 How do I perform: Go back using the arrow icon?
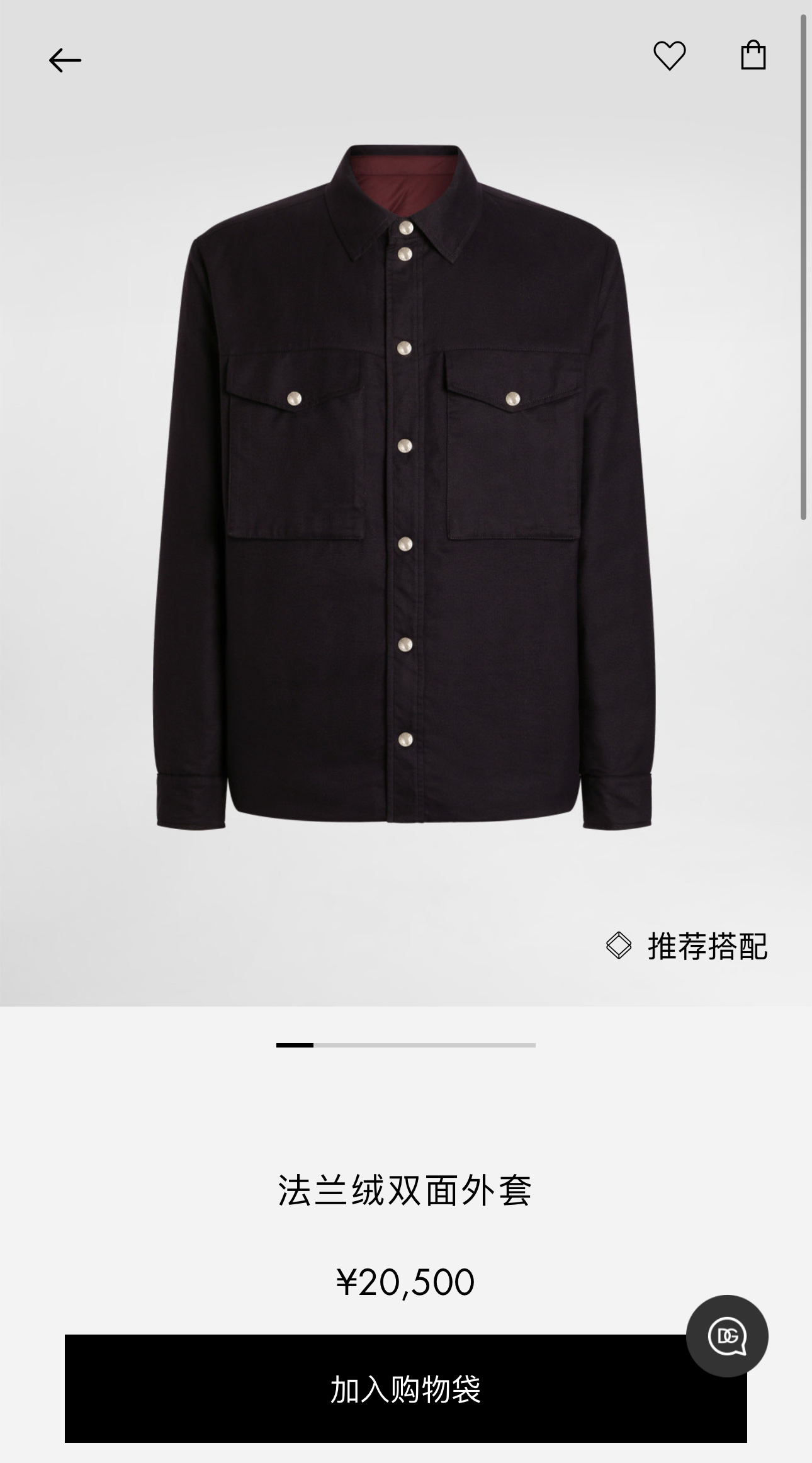(x=65, y=60)
